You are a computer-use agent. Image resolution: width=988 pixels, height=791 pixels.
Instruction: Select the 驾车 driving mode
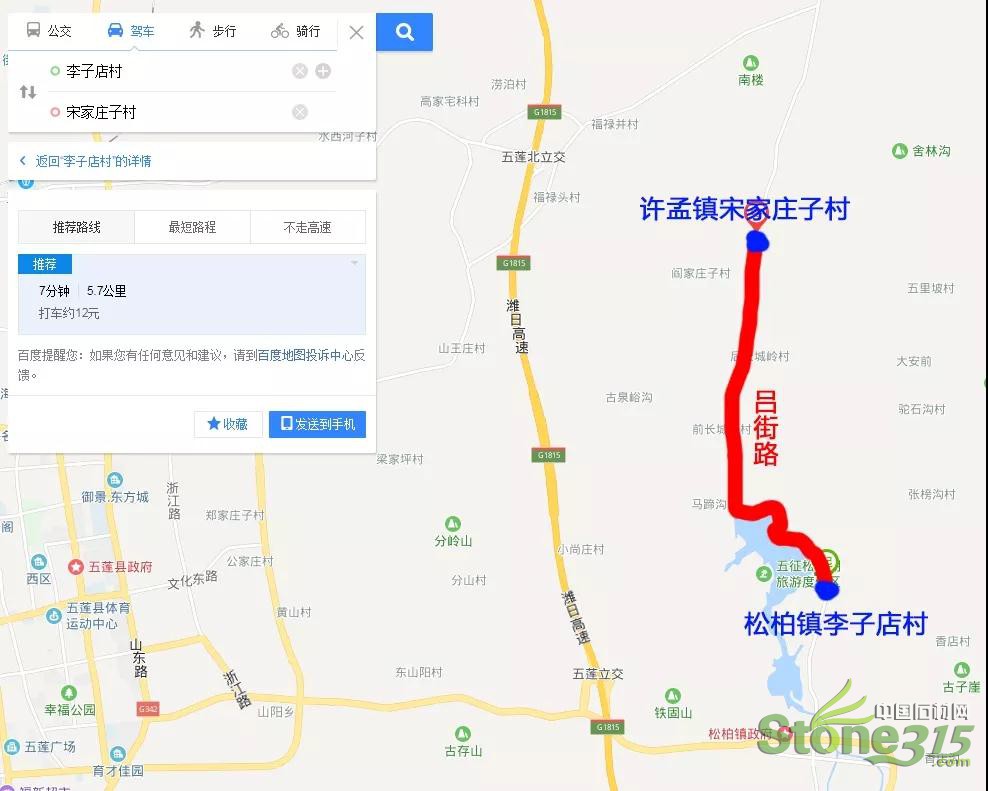[131, 30]
